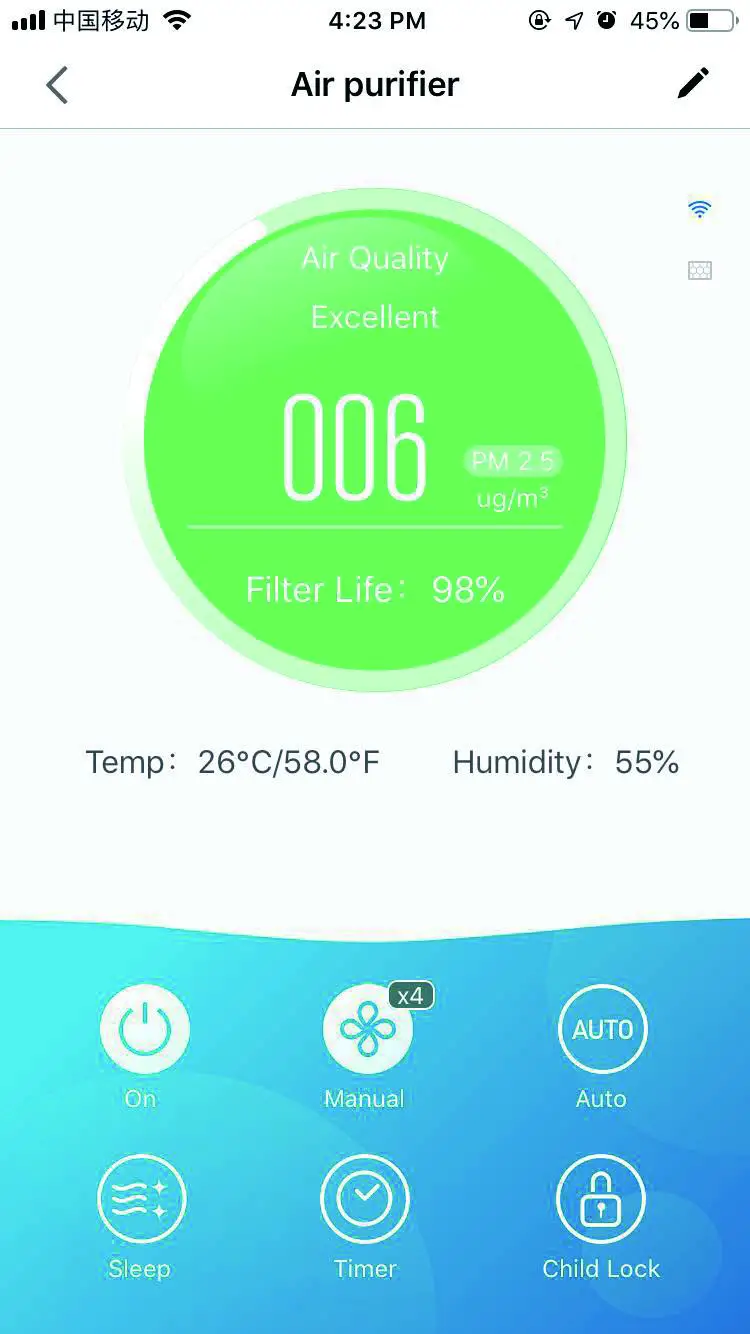Open the Filter Life 98% details
The height and width of the screenshot is (1334, 750).
[374, 589]
